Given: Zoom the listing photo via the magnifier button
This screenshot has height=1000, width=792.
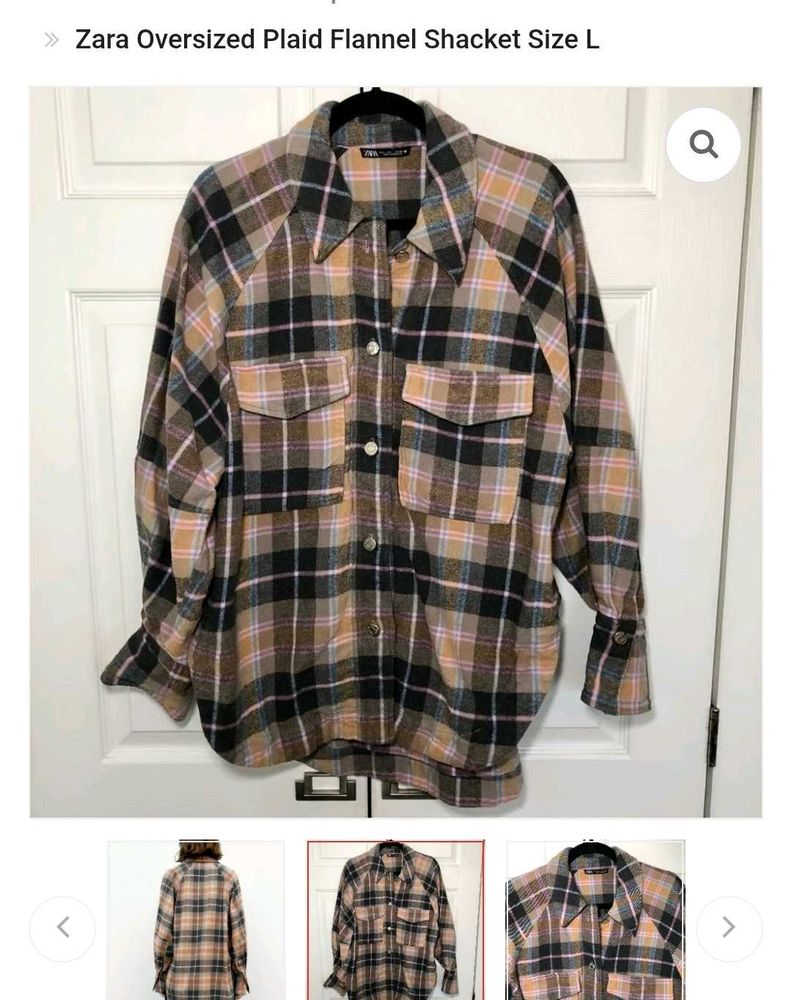Looking at the screenshot, I should 703,142.
